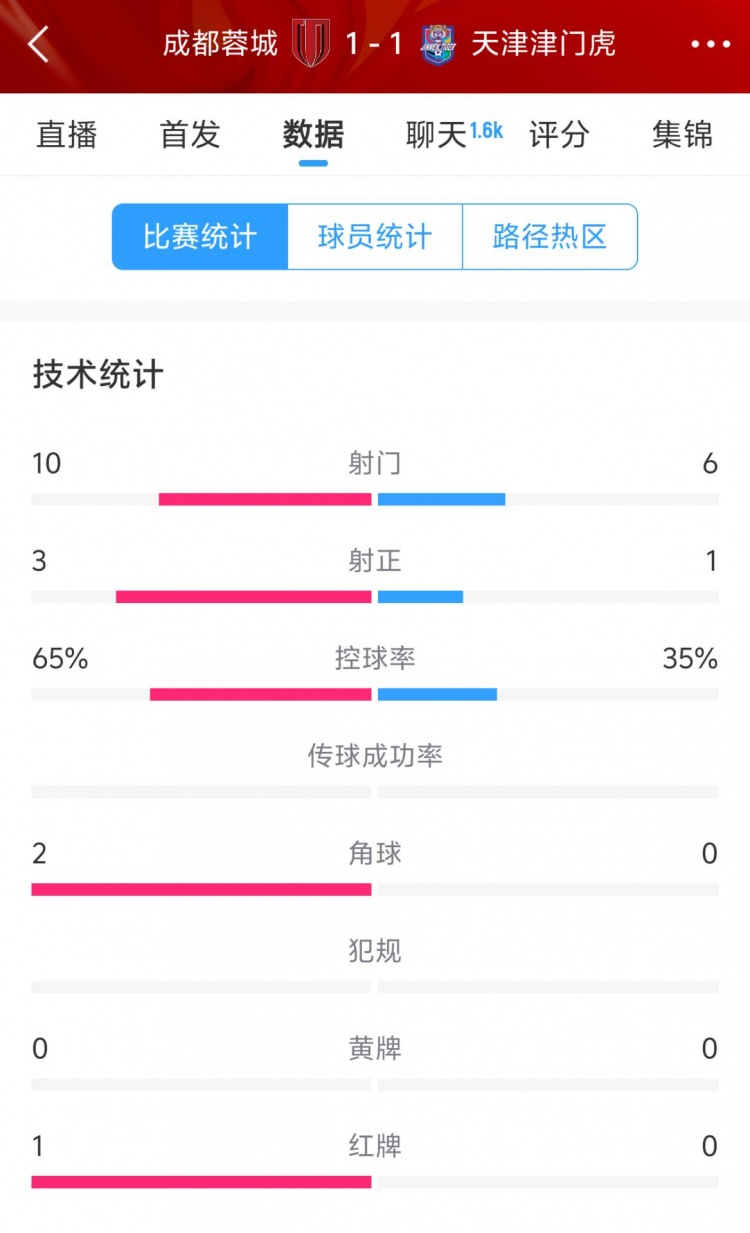Click the 成都蓉城 team name

220,44
